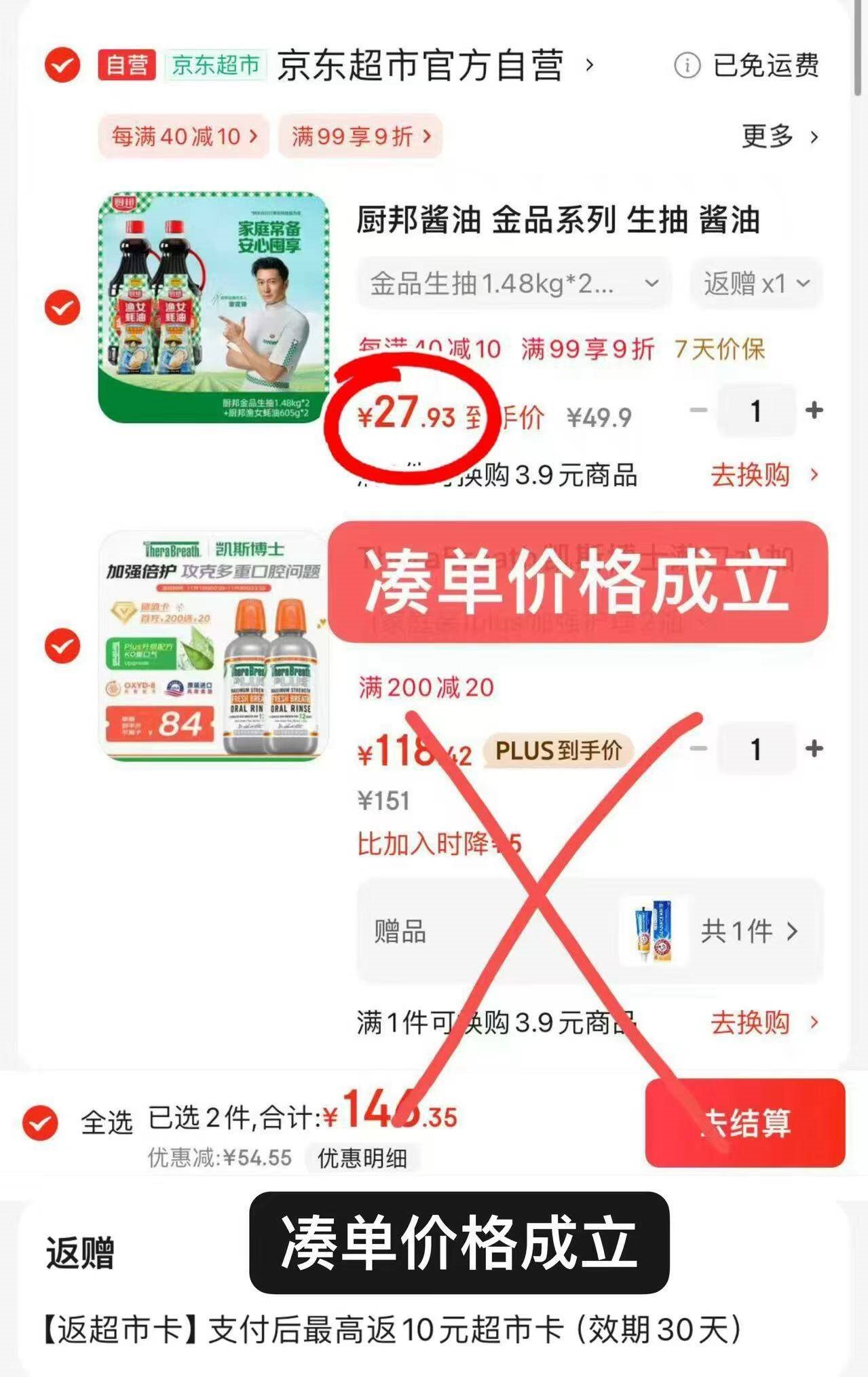Uncheck the 京东超市官方自营 store checkbox
The image size is (868, 1377).
[x=62, y=65]
